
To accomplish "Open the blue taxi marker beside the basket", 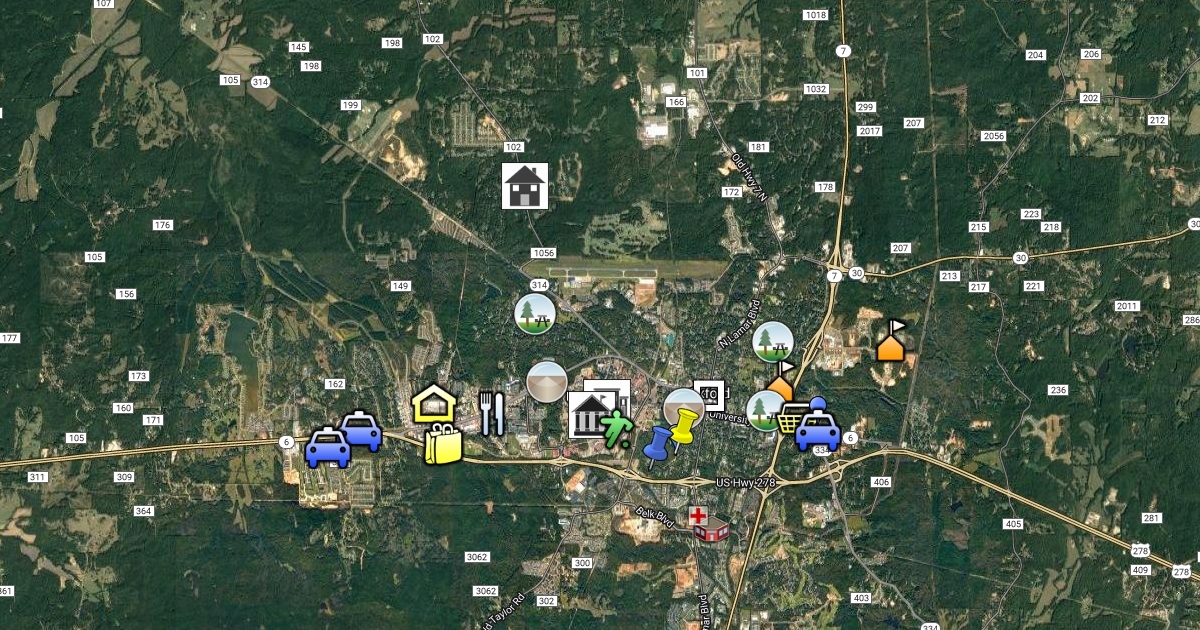I will pyautogui.click(x=818, y=430).
